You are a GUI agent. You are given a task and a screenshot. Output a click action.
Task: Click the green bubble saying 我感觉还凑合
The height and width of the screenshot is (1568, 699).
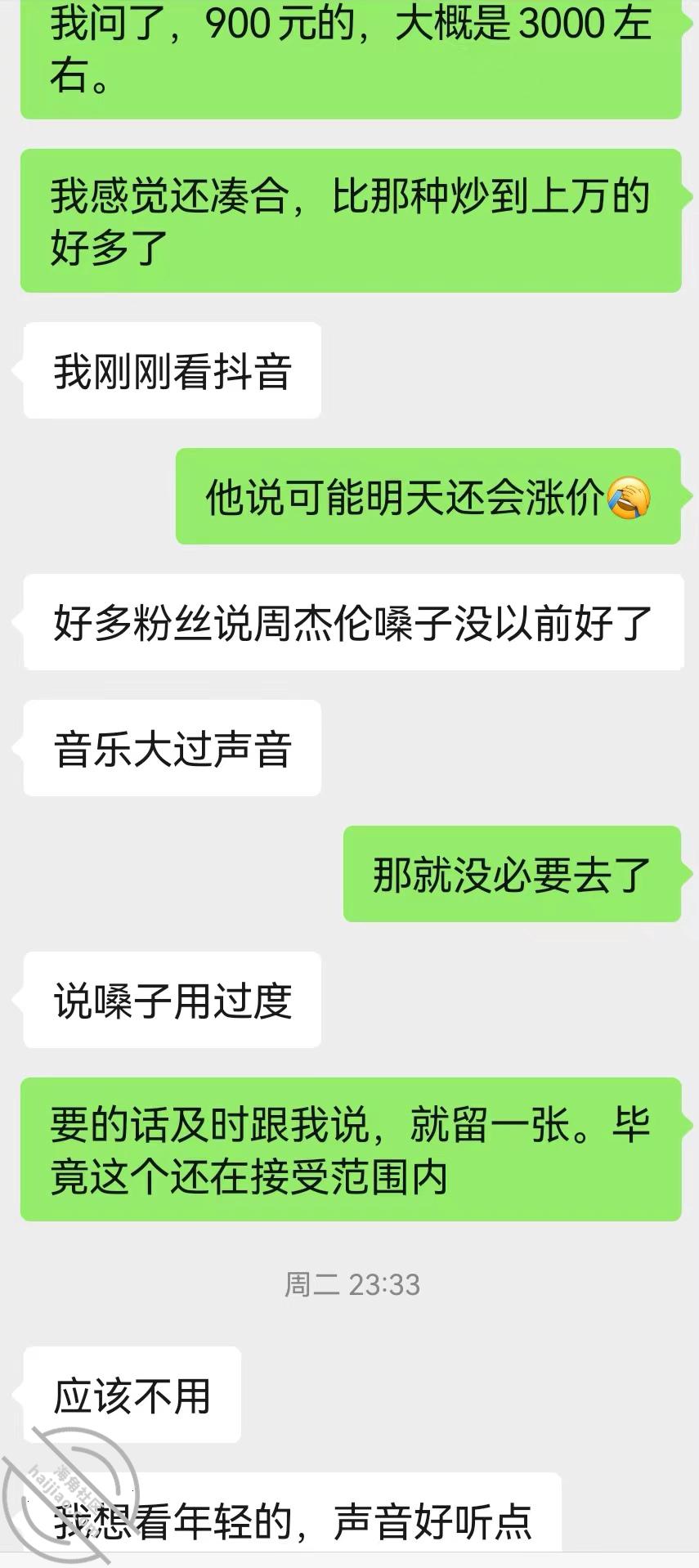click(350, 215)
